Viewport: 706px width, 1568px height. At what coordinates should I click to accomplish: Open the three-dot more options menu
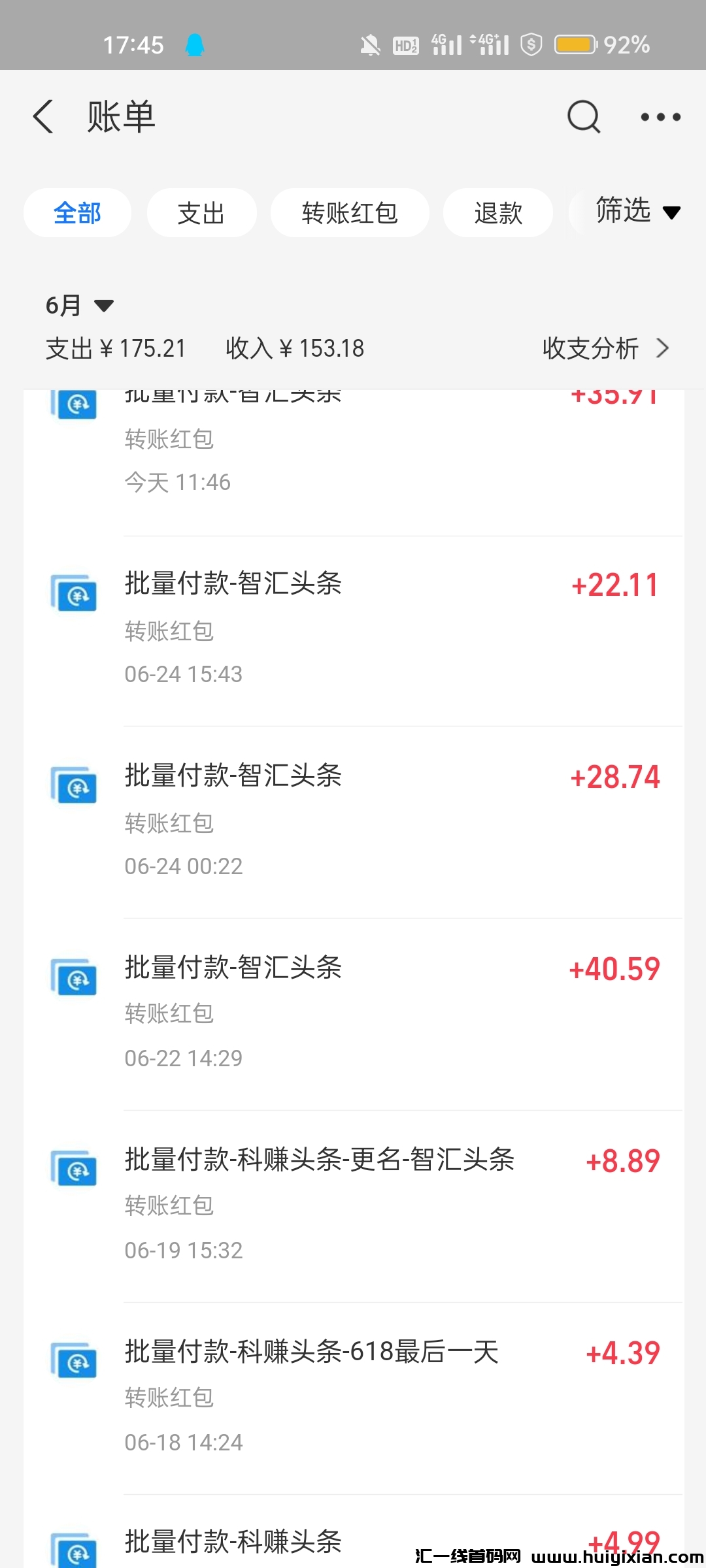pyautogui.click(x=660, y=118)
